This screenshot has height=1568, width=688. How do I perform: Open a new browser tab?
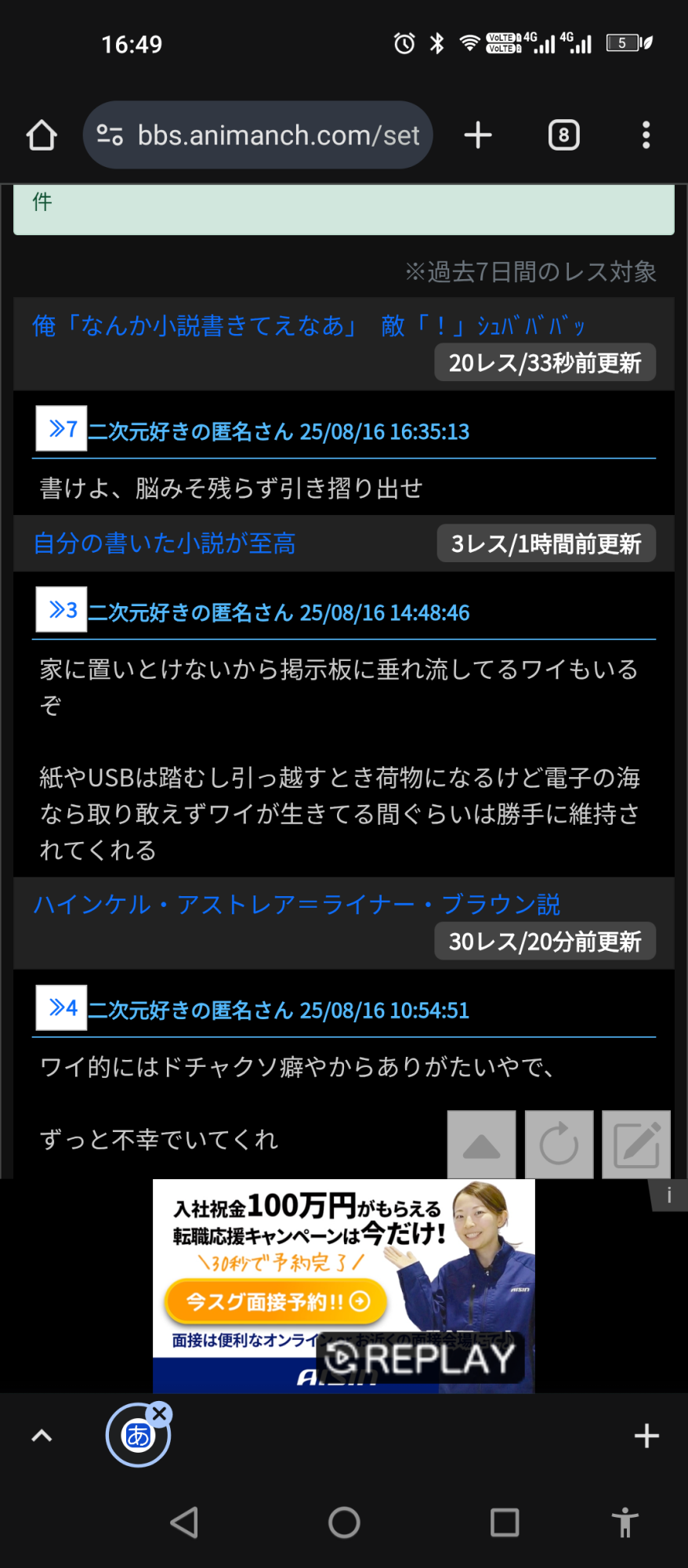478,135
